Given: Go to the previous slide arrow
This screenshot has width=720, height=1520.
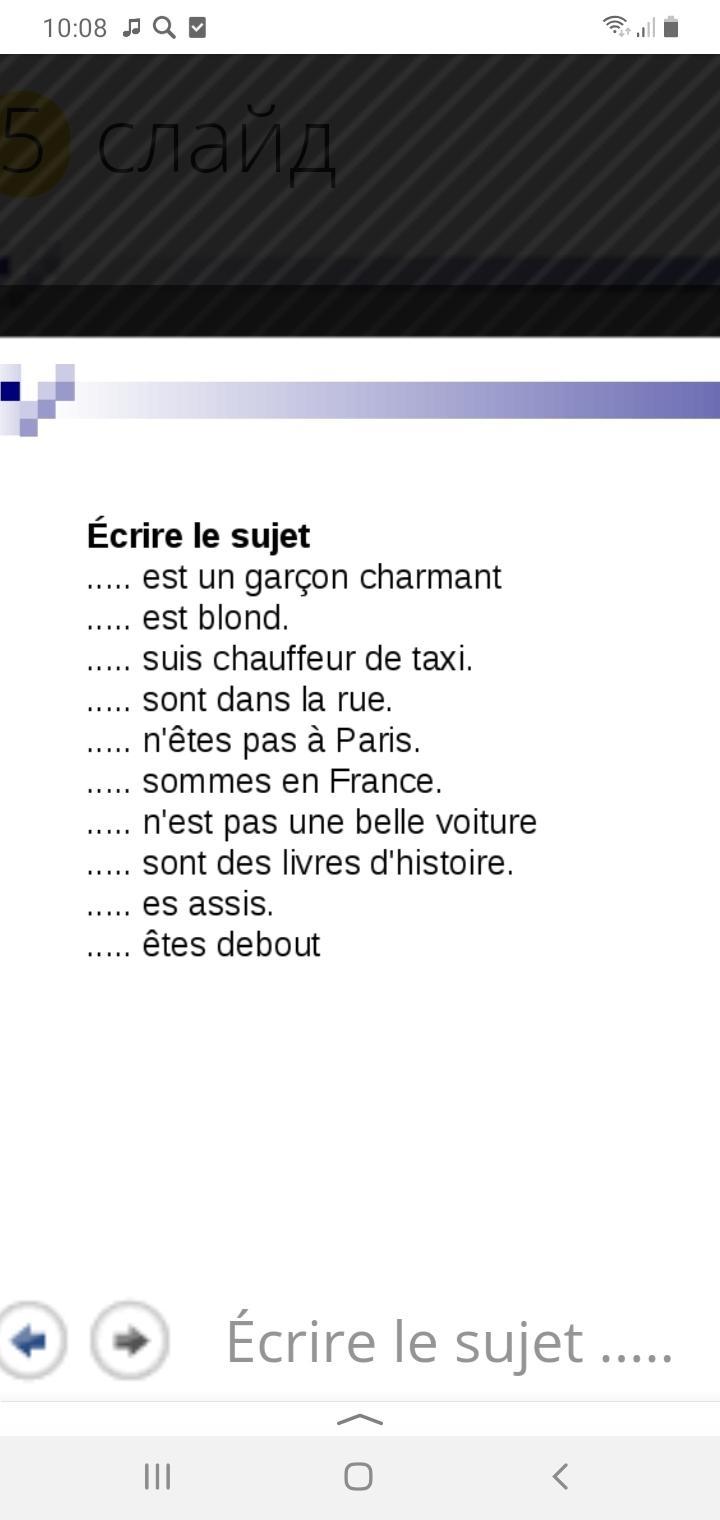Looking at the screenshot, I should point(30,1341).
